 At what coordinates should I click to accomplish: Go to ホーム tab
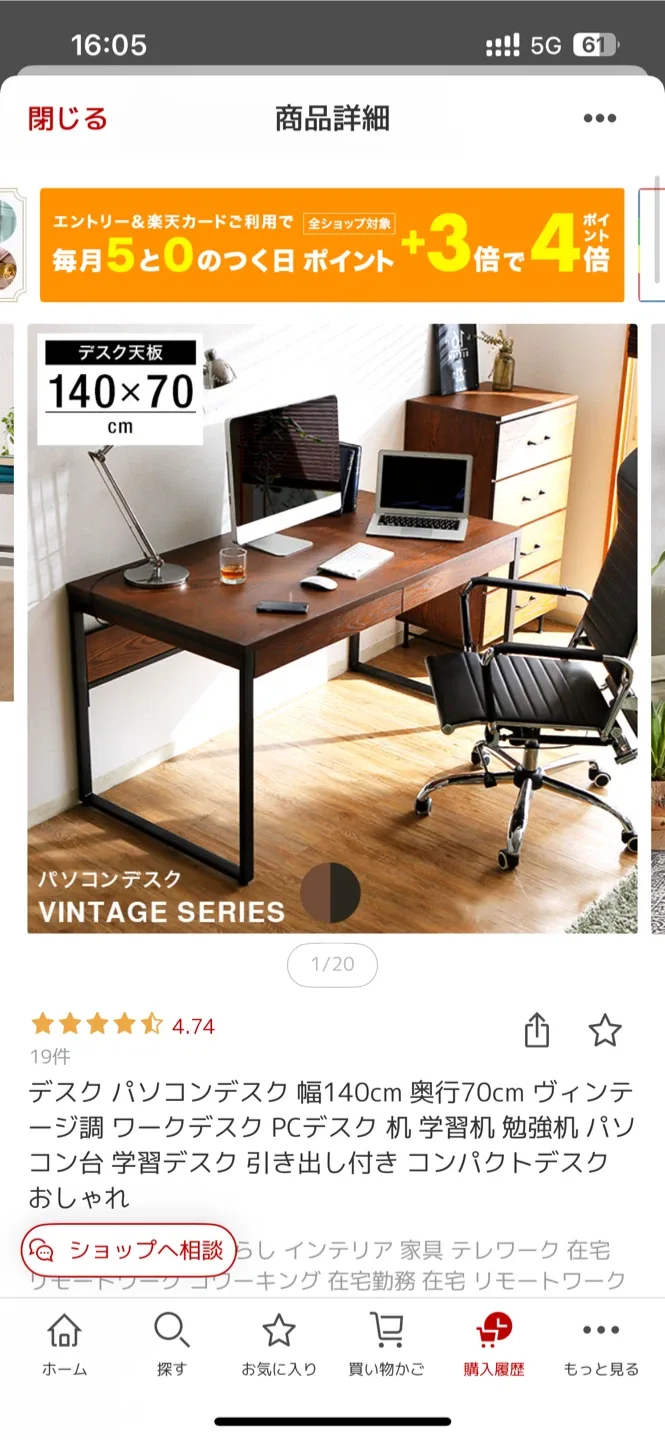(x=64, y=1345)
